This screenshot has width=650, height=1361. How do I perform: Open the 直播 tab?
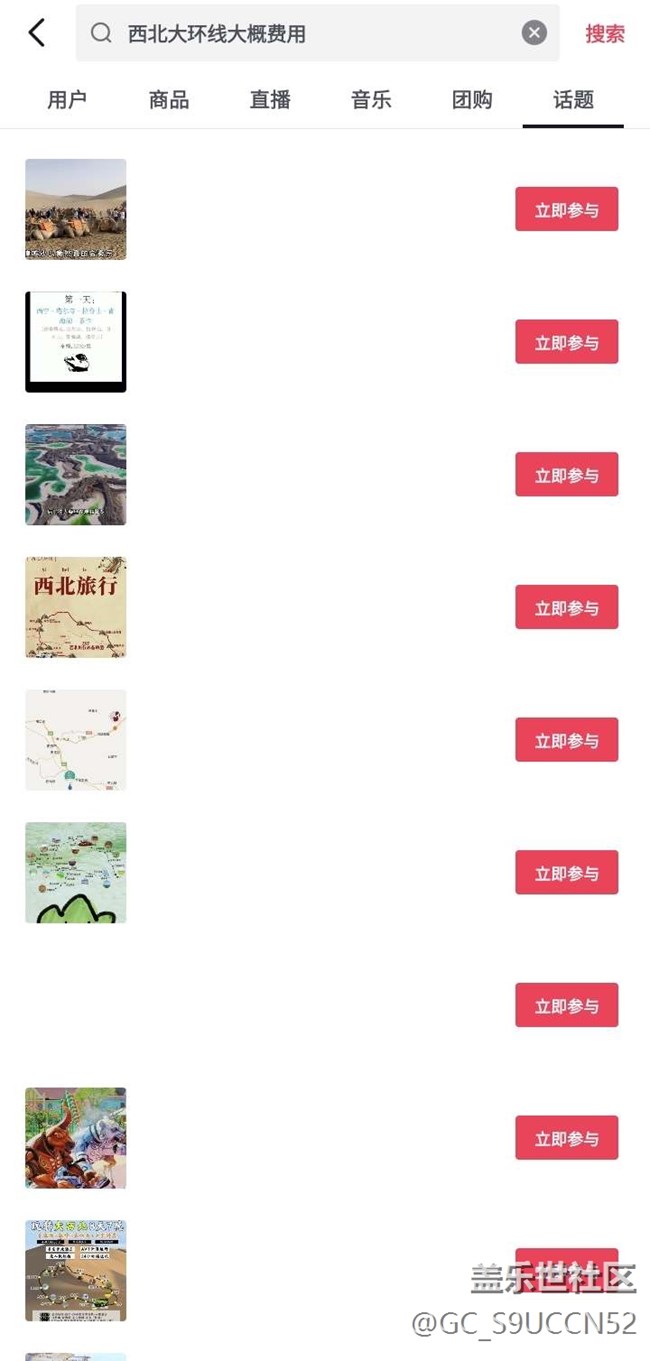pos(270,100)
